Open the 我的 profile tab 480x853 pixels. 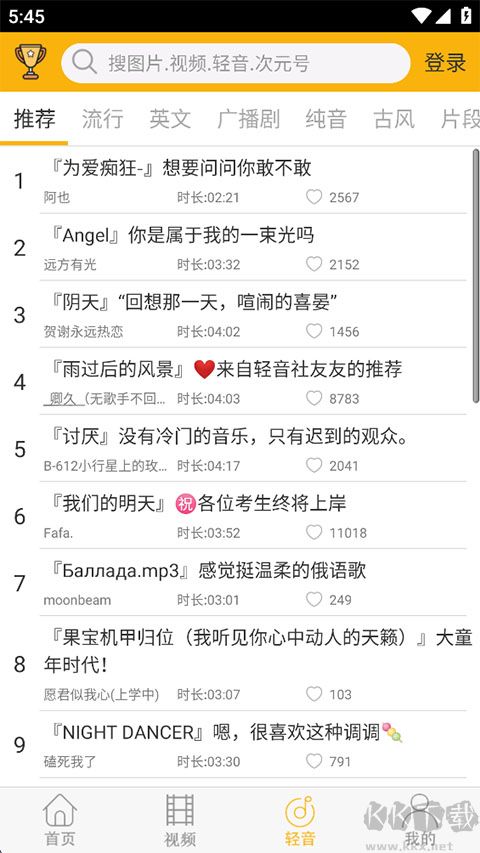[420, 820]
